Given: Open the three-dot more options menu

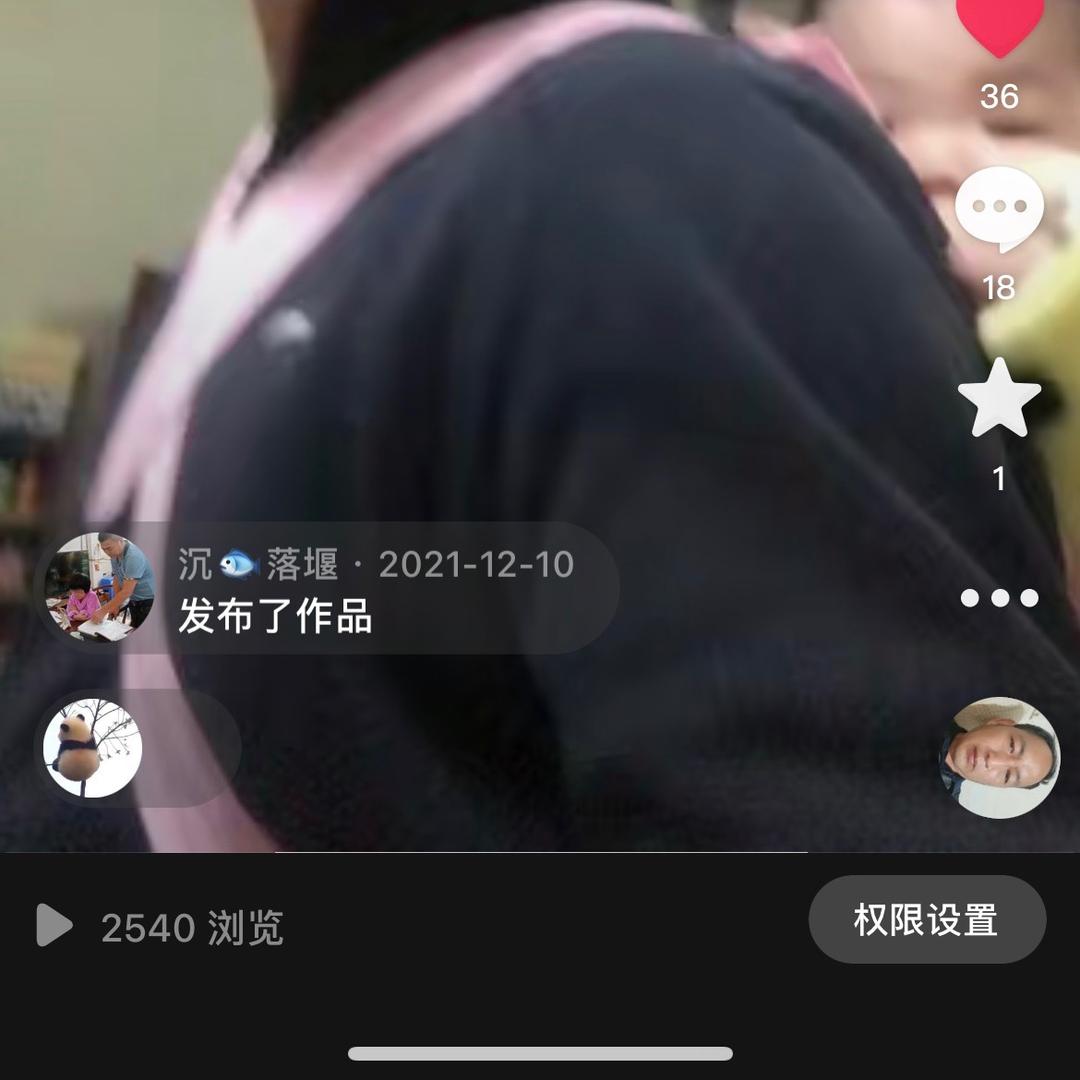Looking at the screenshot, I should (x=999, y=598).
